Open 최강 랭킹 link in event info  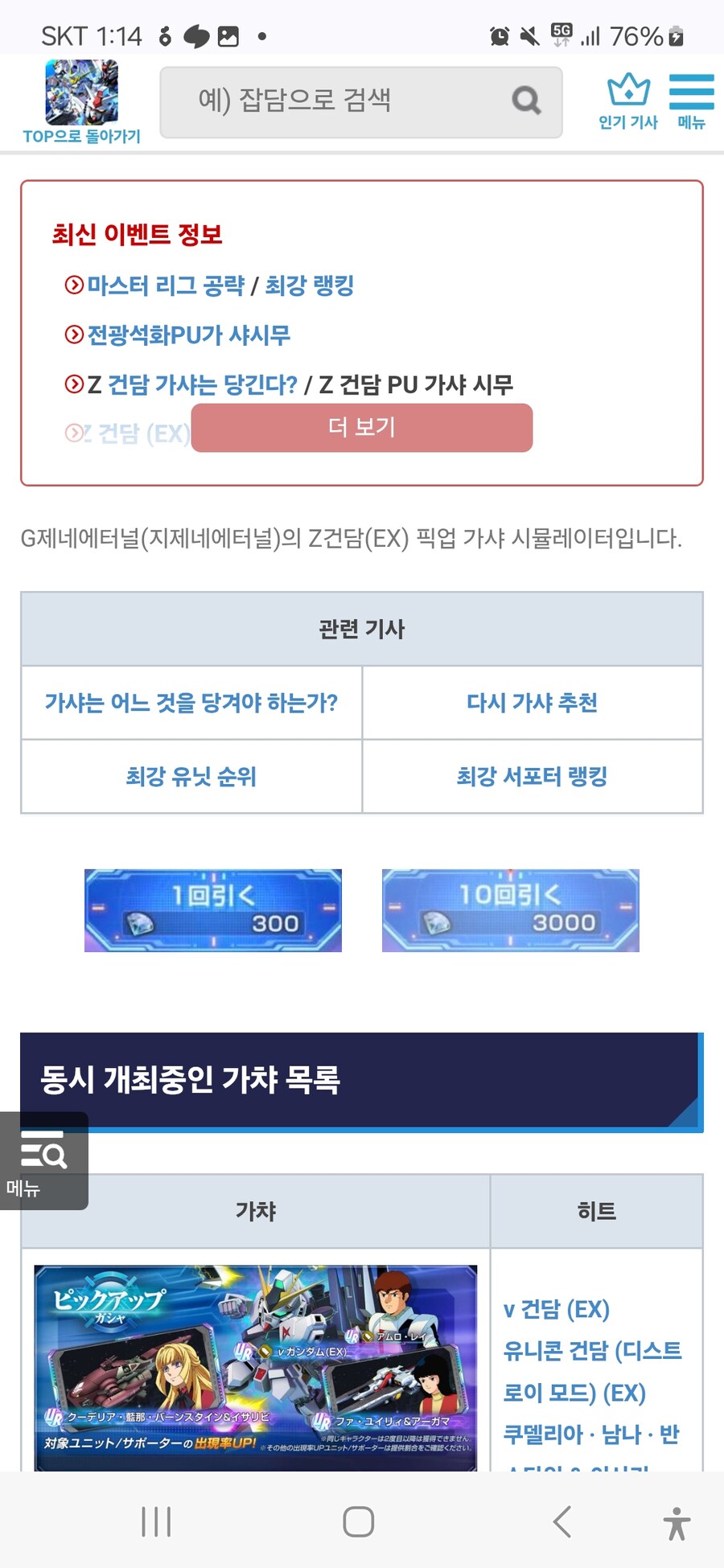[310, 285]
